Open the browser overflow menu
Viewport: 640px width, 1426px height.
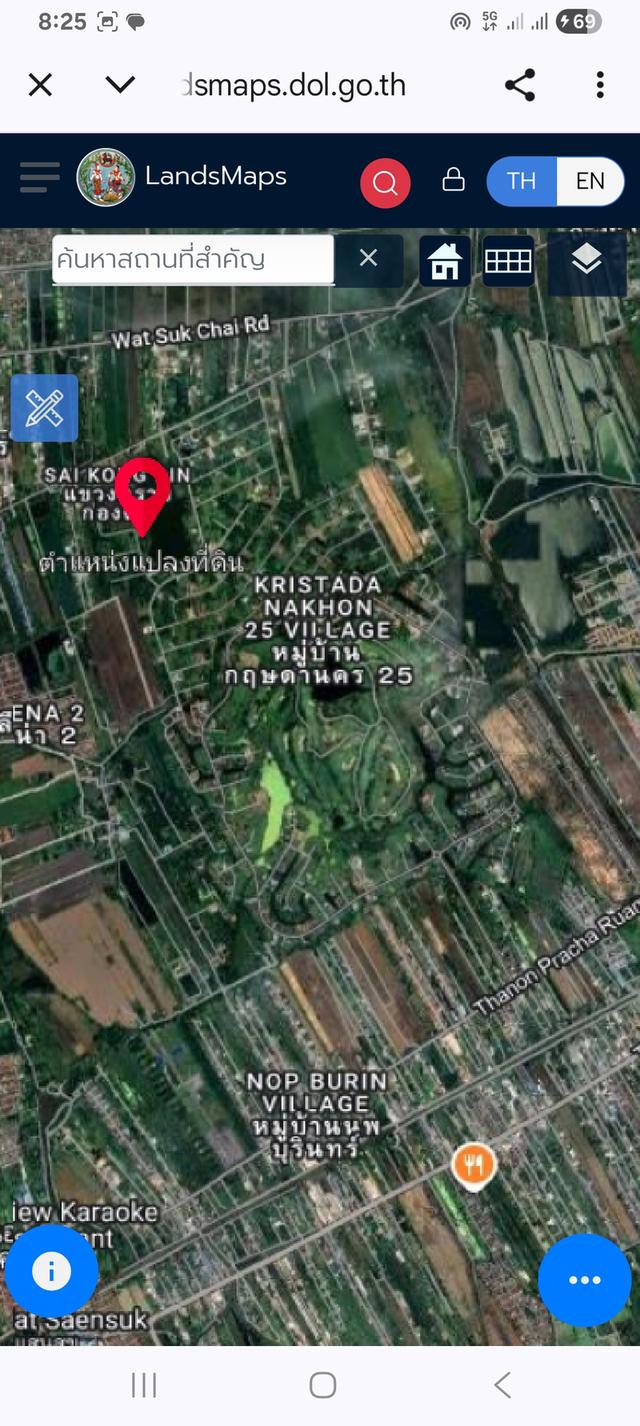[600, 85]
